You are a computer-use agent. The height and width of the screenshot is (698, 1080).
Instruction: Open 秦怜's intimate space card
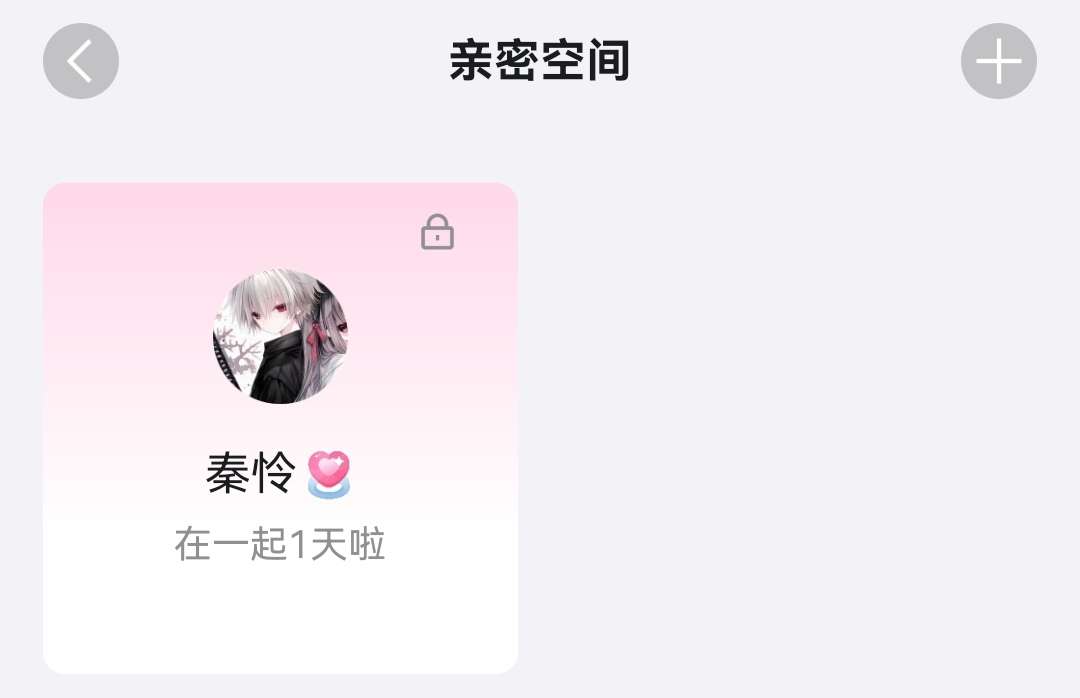click(x=280, y=427)
